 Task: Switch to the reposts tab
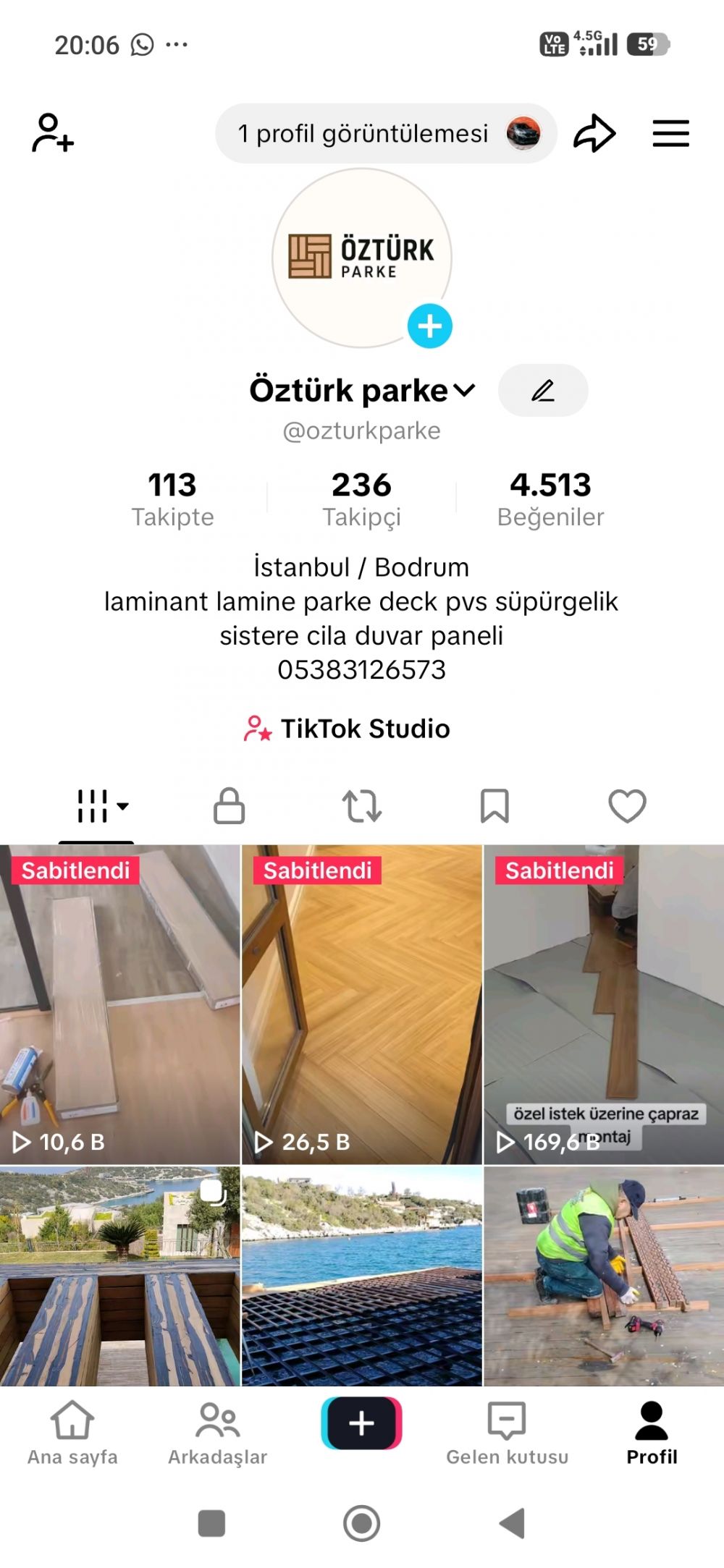pos(361,806)
